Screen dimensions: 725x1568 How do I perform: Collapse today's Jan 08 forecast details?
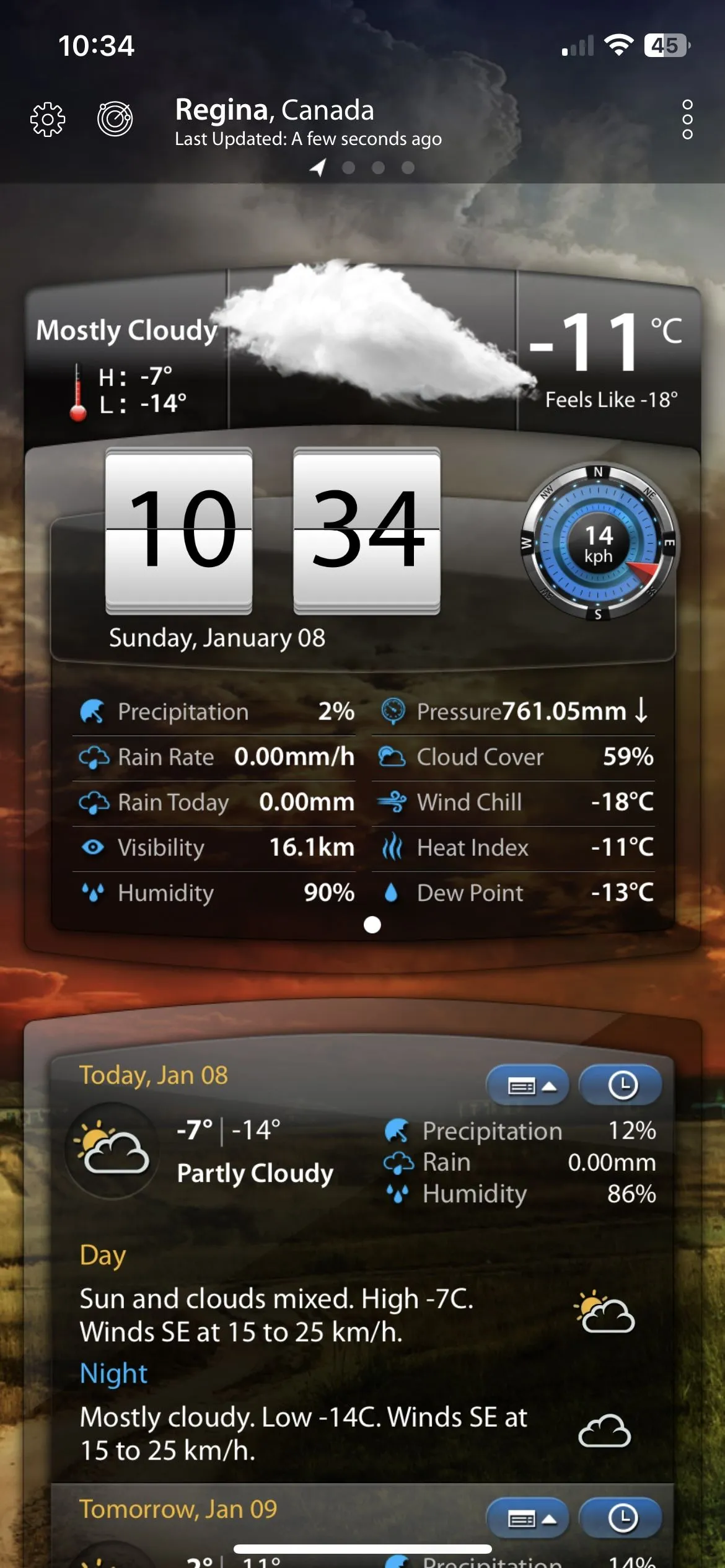[x=527, y=1086]
